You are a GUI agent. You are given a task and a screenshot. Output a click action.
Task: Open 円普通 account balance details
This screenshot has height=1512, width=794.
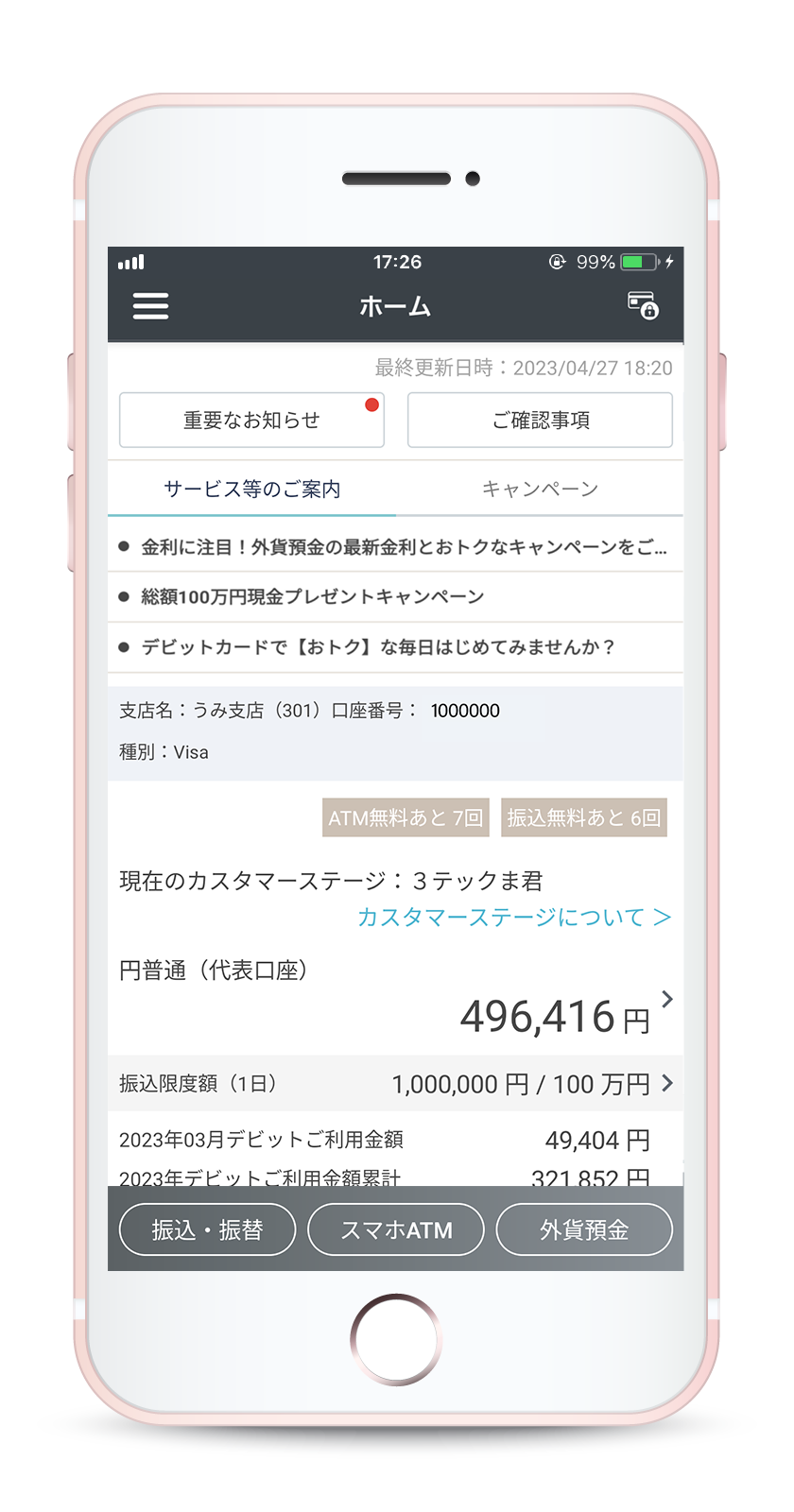[554, 1016]
